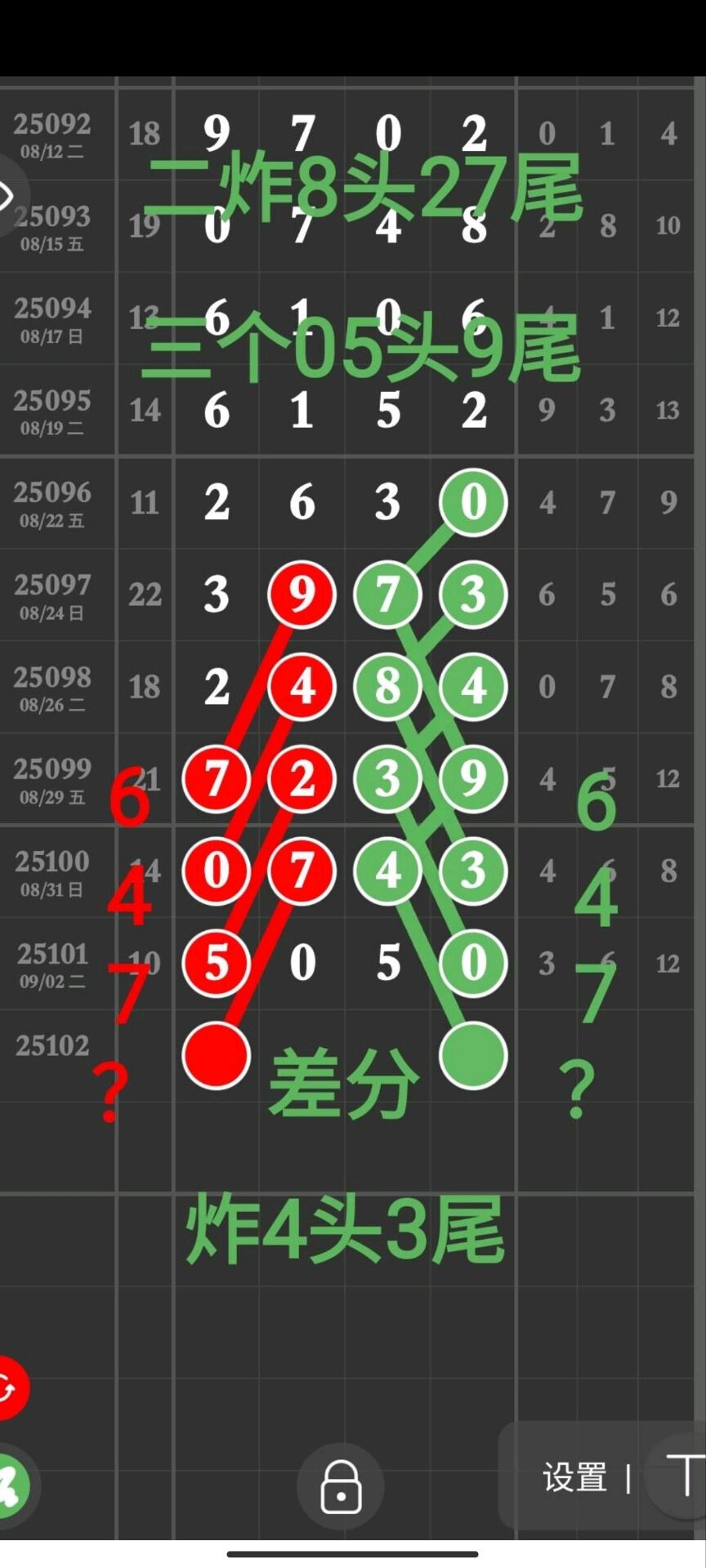Tap the green circular icon
The image size is (706, 1568).
[x=11, y=1486]
